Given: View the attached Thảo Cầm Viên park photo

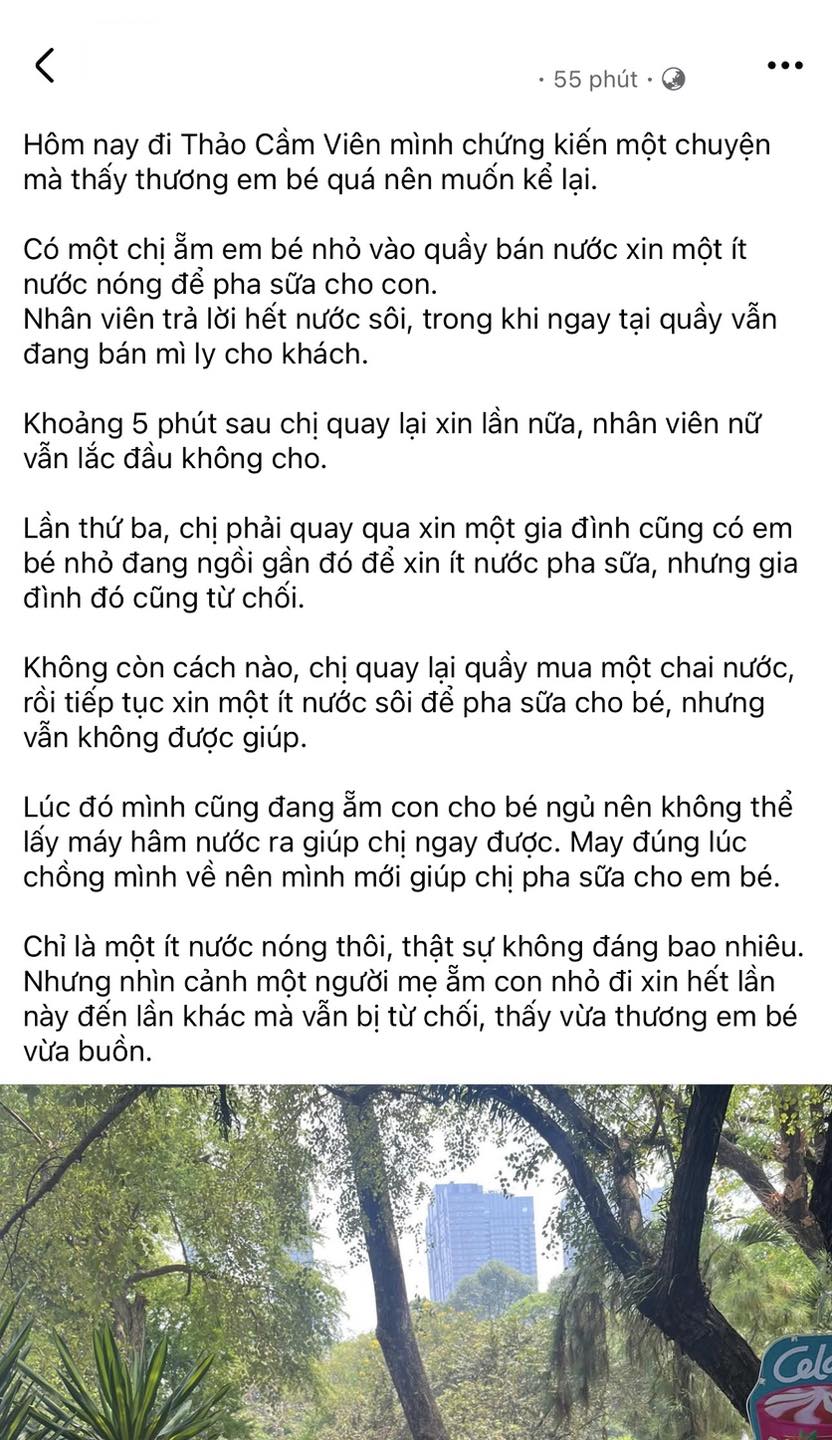Looking at the screenshot, I should point(416,1260).
